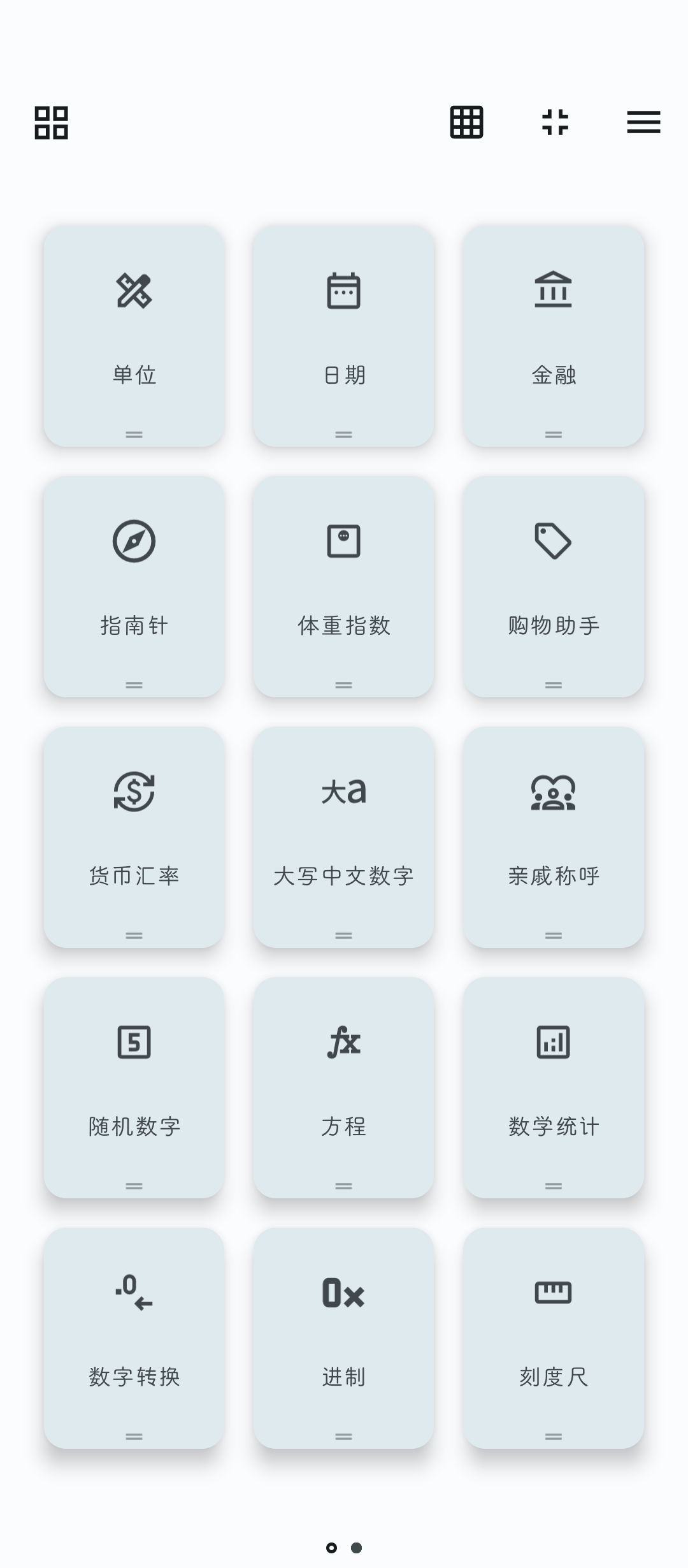Screen dimensions: 688x1568
Task: Open the 方程 equation solver
Action: pos(343,1087)
